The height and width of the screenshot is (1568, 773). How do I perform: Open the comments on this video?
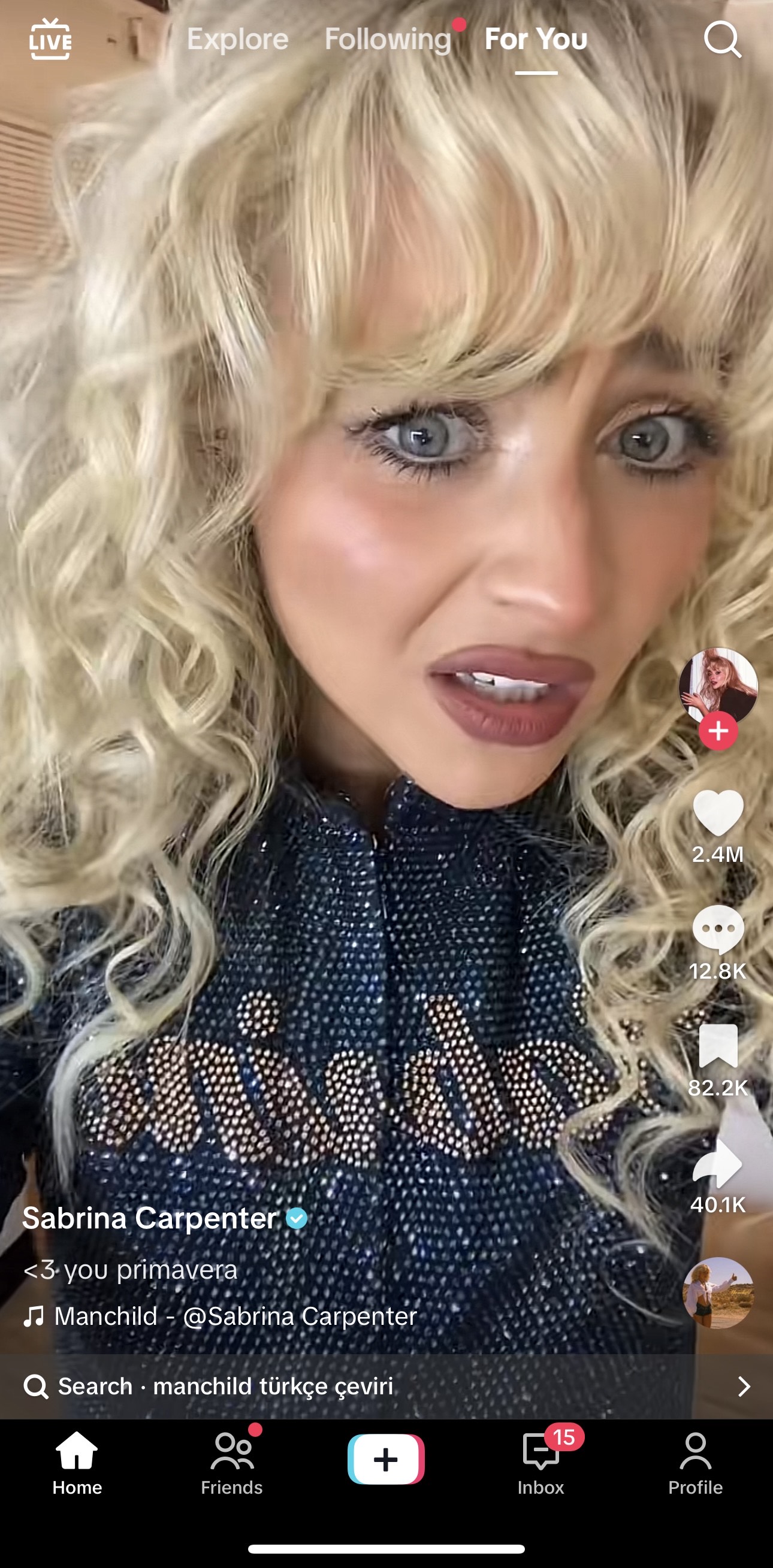(718, 930)
